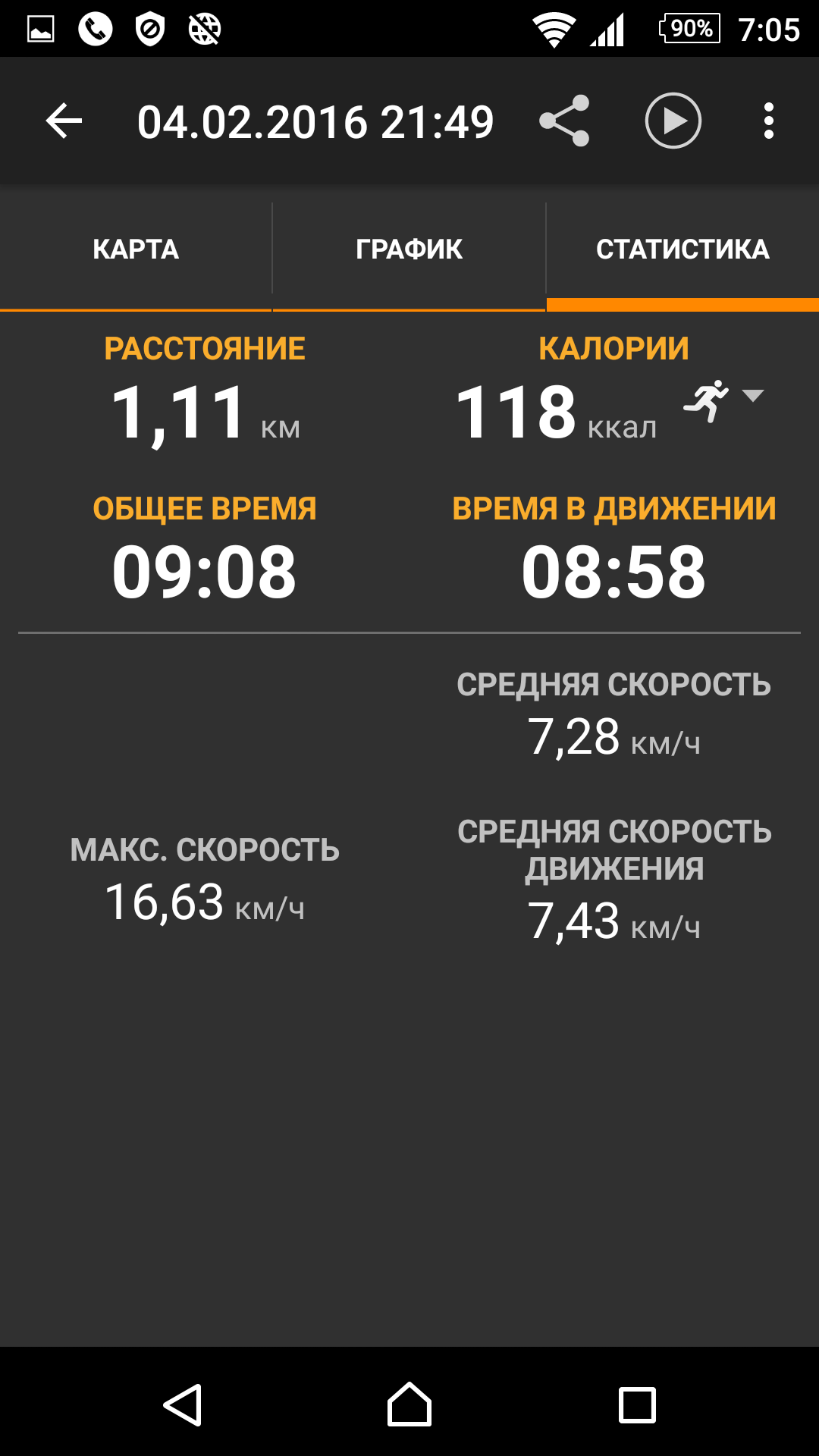The width and height of the screenshot is (819, 1456).
Task: Switch to the ГРАФИК tab
Action: point(409,249)
